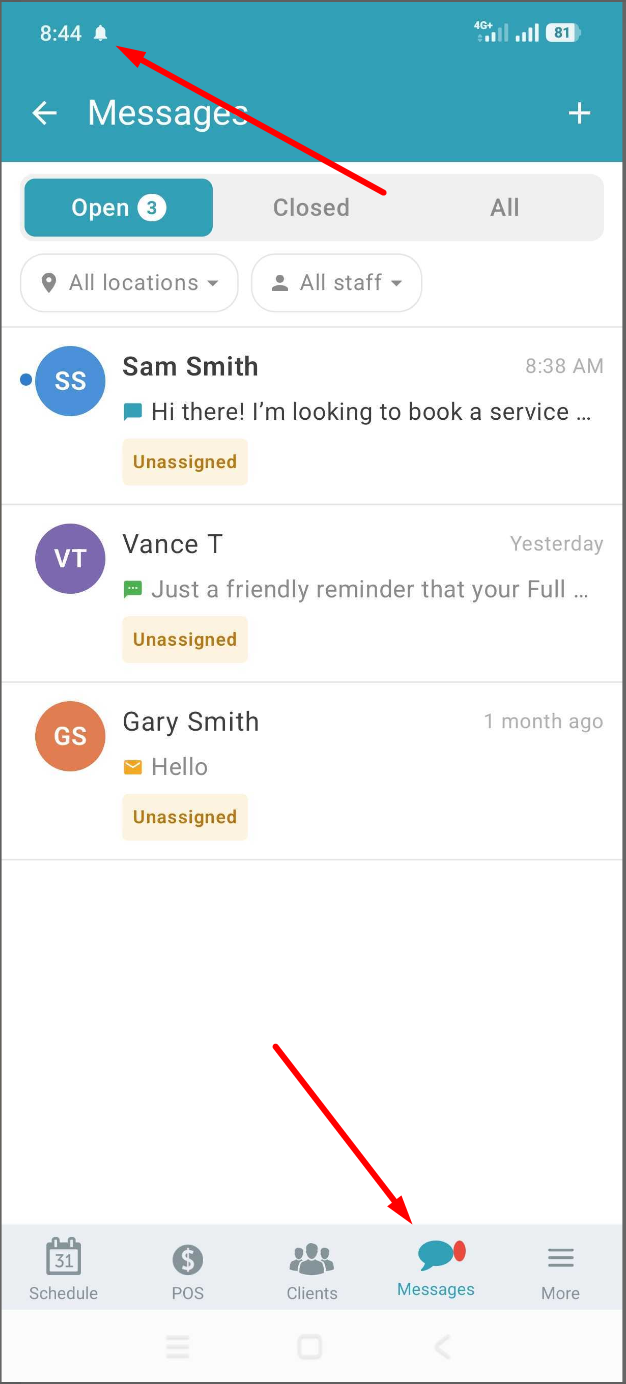The image size is (626, 1384).
Task: Start a new message with plus icon
Action: 580,113
